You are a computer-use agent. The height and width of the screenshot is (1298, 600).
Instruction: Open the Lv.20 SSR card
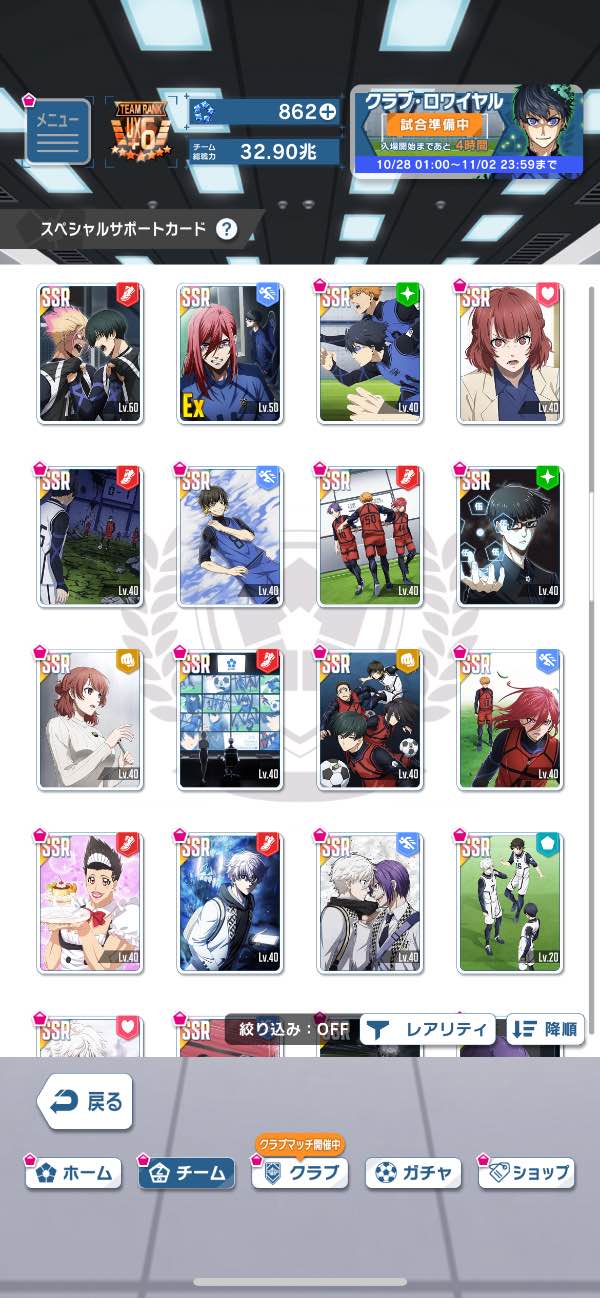pos(510,902)
